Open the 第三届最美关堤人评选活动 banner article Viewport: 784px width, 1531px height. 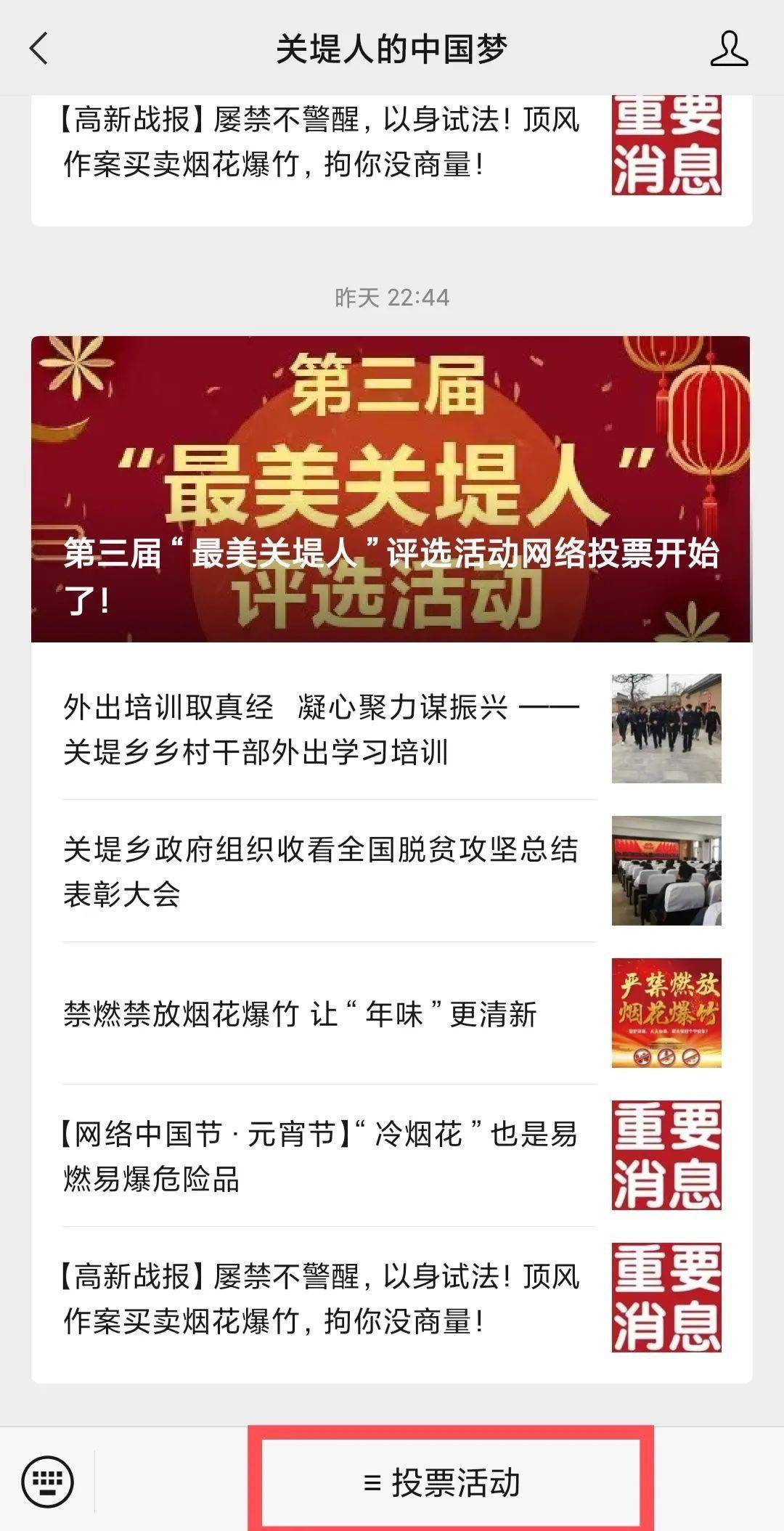pyautogui.click(x=391, y=489)
